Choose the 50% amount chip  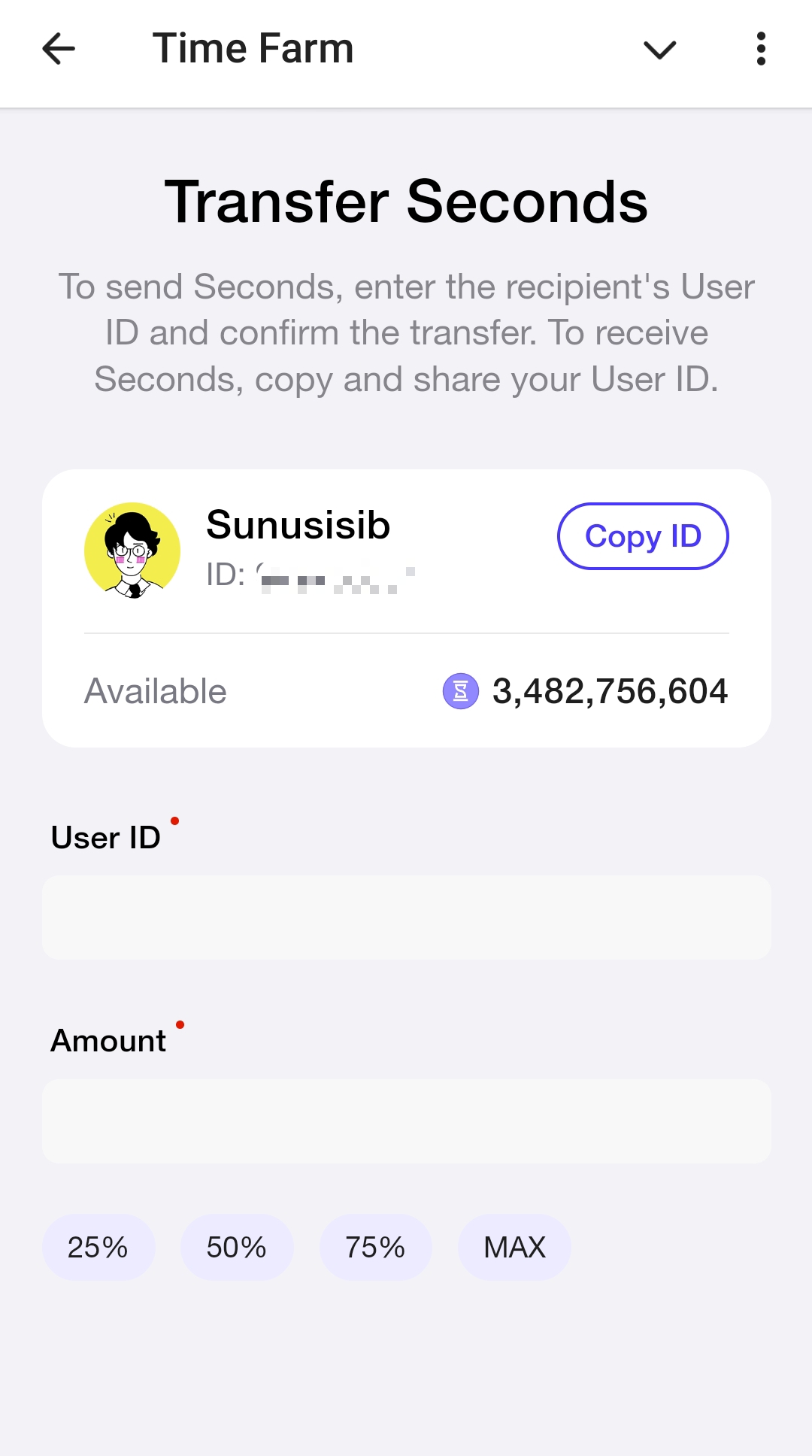(237, 1248)
